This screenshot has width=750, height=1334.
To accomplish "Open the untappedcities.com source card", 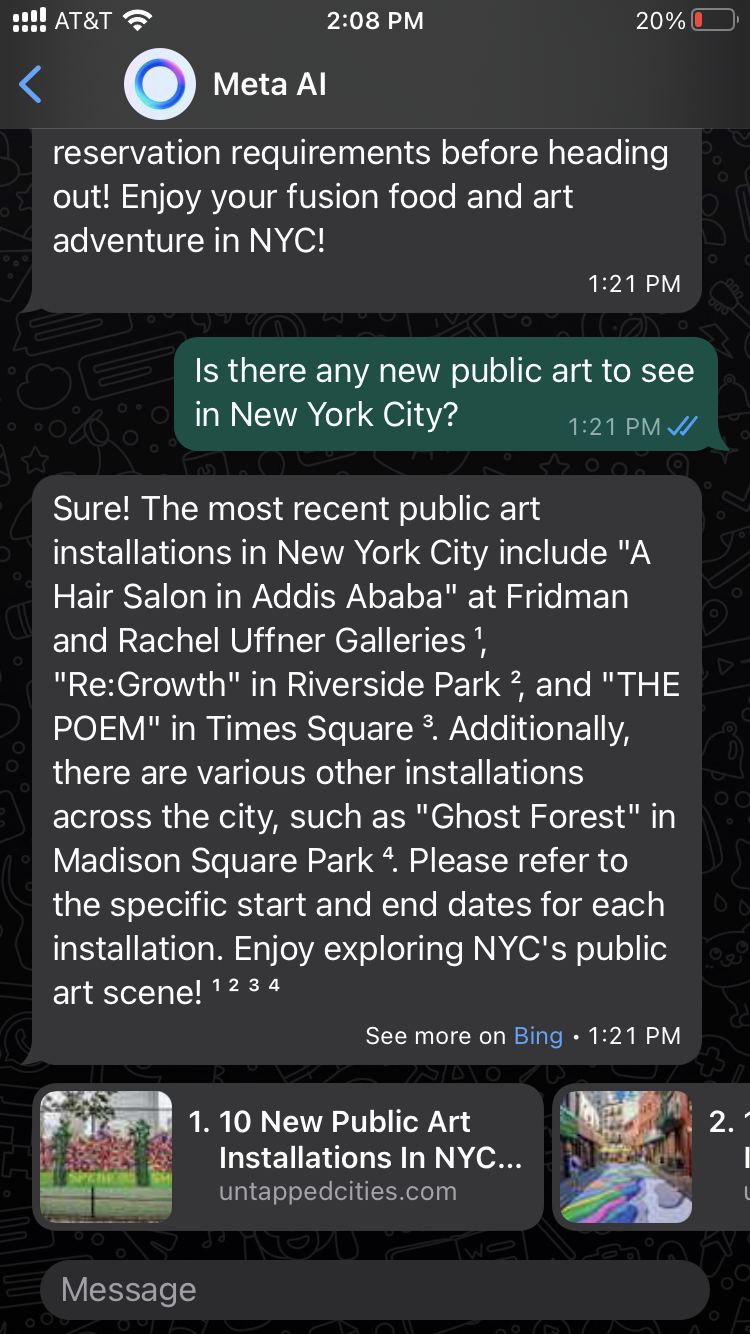I will (x=288, y=1157).
